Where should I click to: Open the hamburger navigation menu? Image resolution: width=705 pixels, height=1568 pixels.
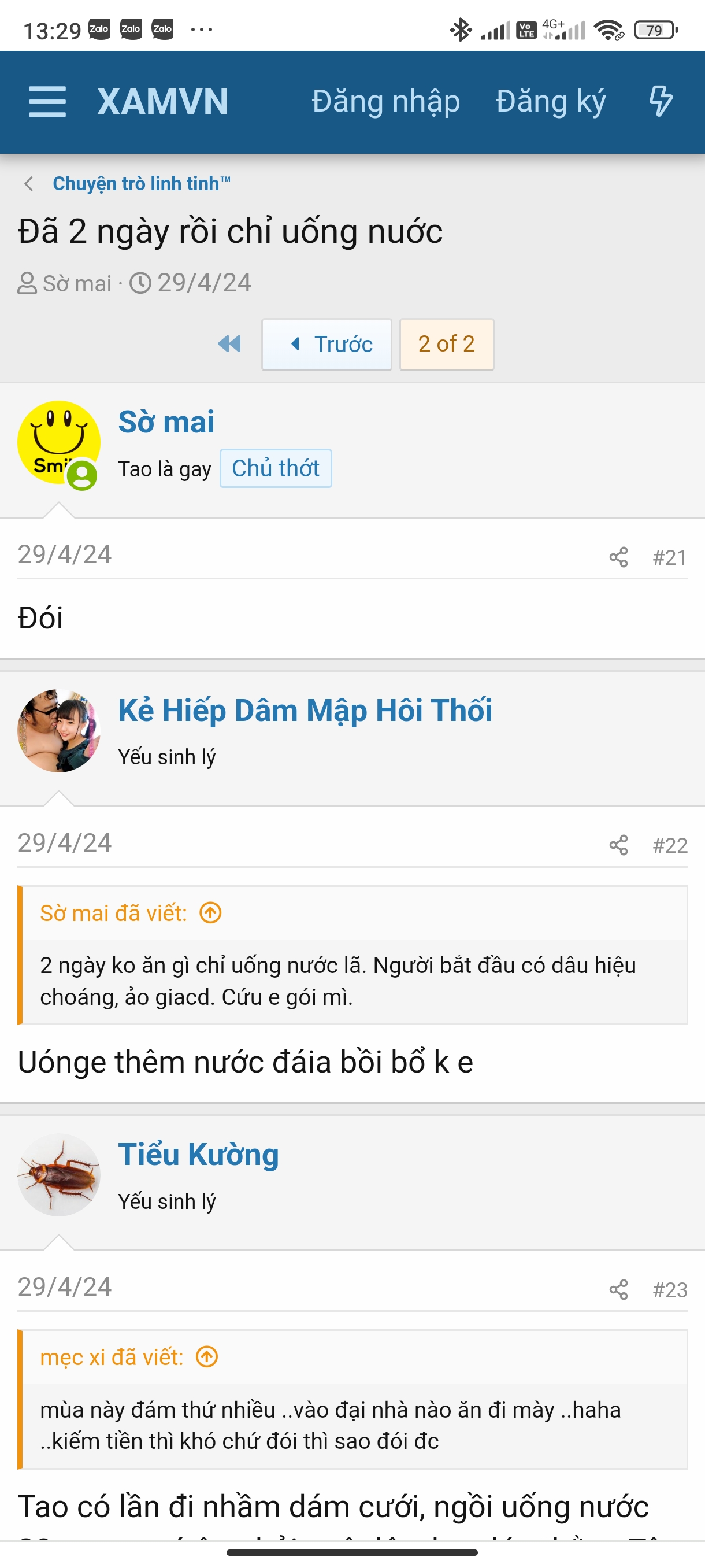pyautogui.click(x=47, y=101)
